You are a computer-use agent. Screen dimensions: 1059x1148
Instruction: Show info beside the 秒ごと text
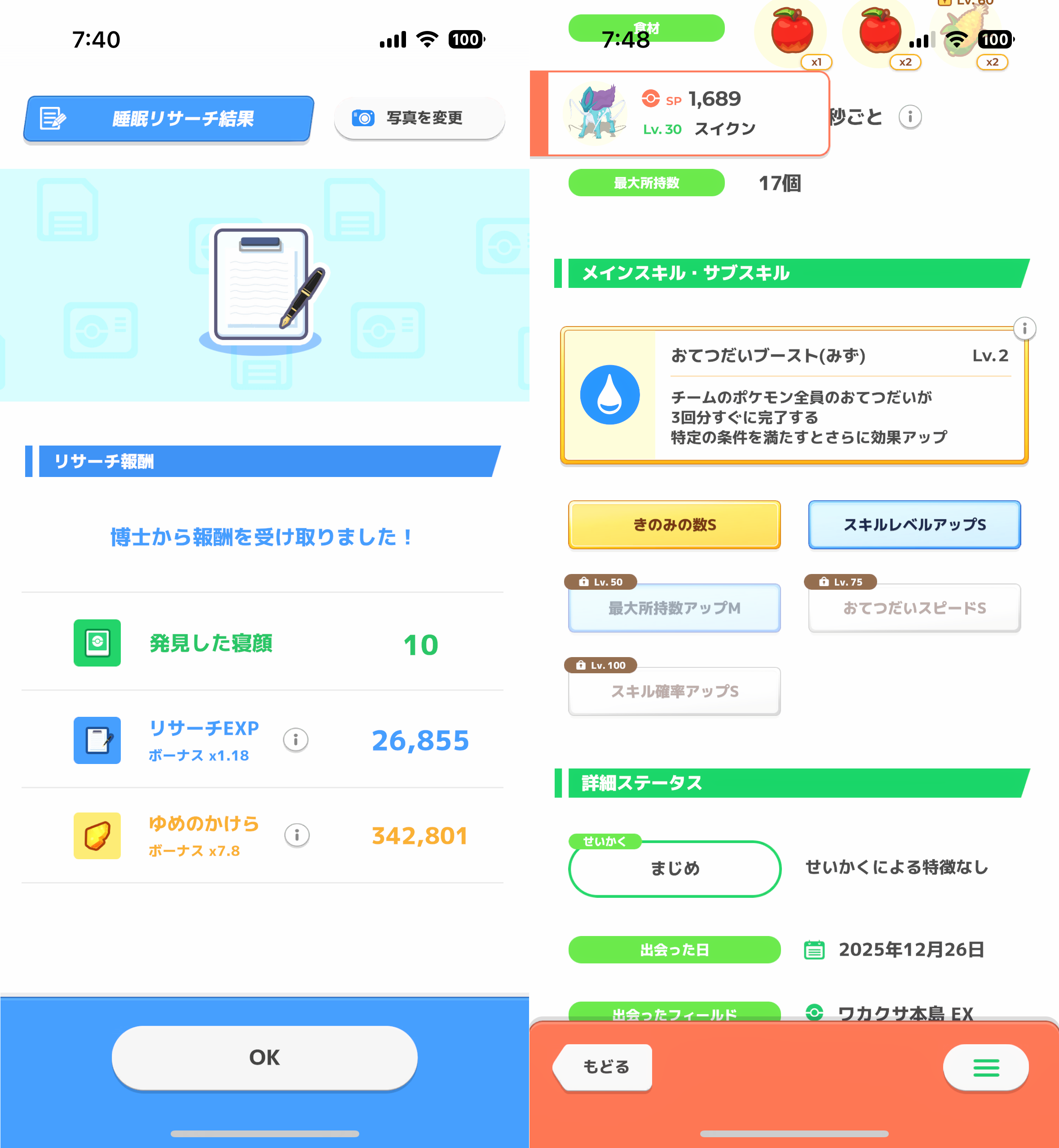click(910, 117)
